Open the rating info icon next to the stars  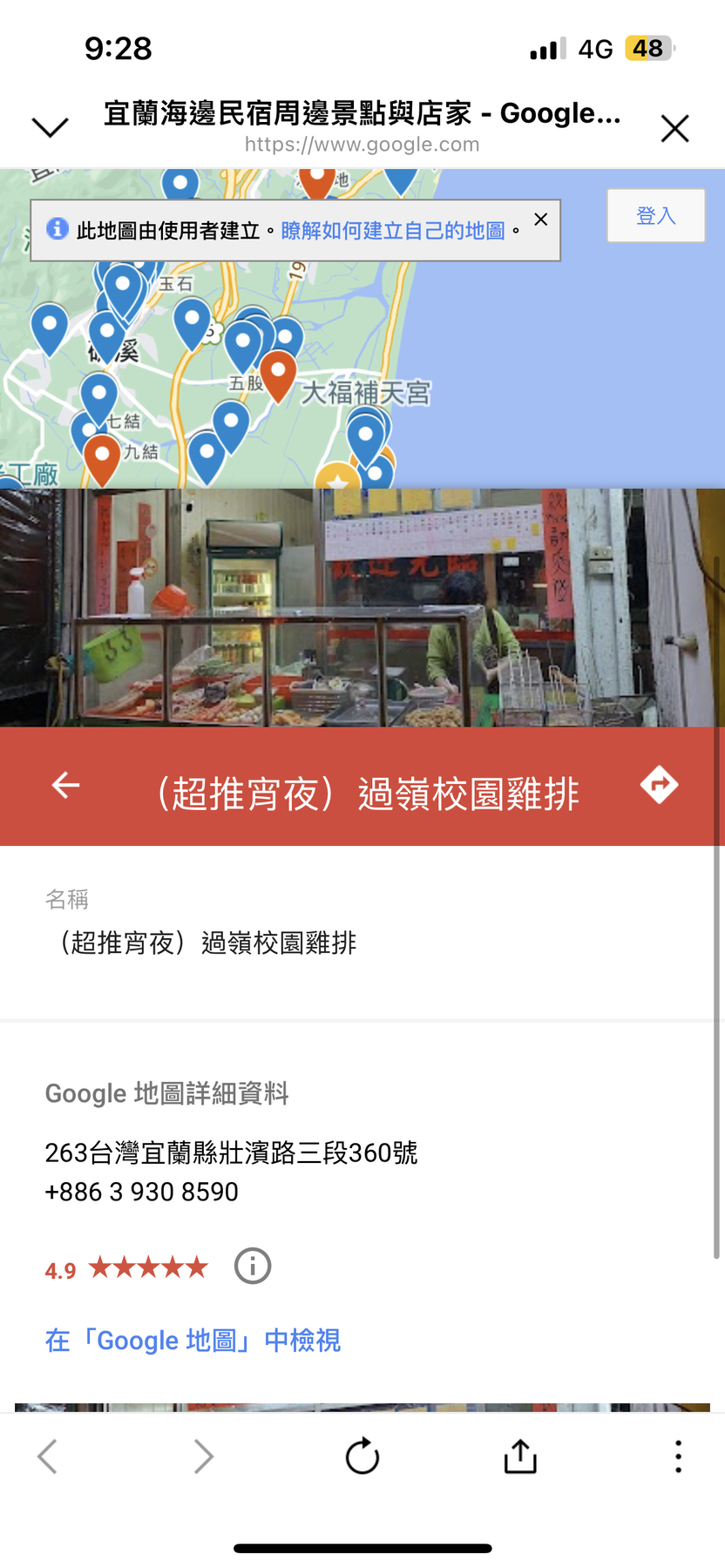253,1266
